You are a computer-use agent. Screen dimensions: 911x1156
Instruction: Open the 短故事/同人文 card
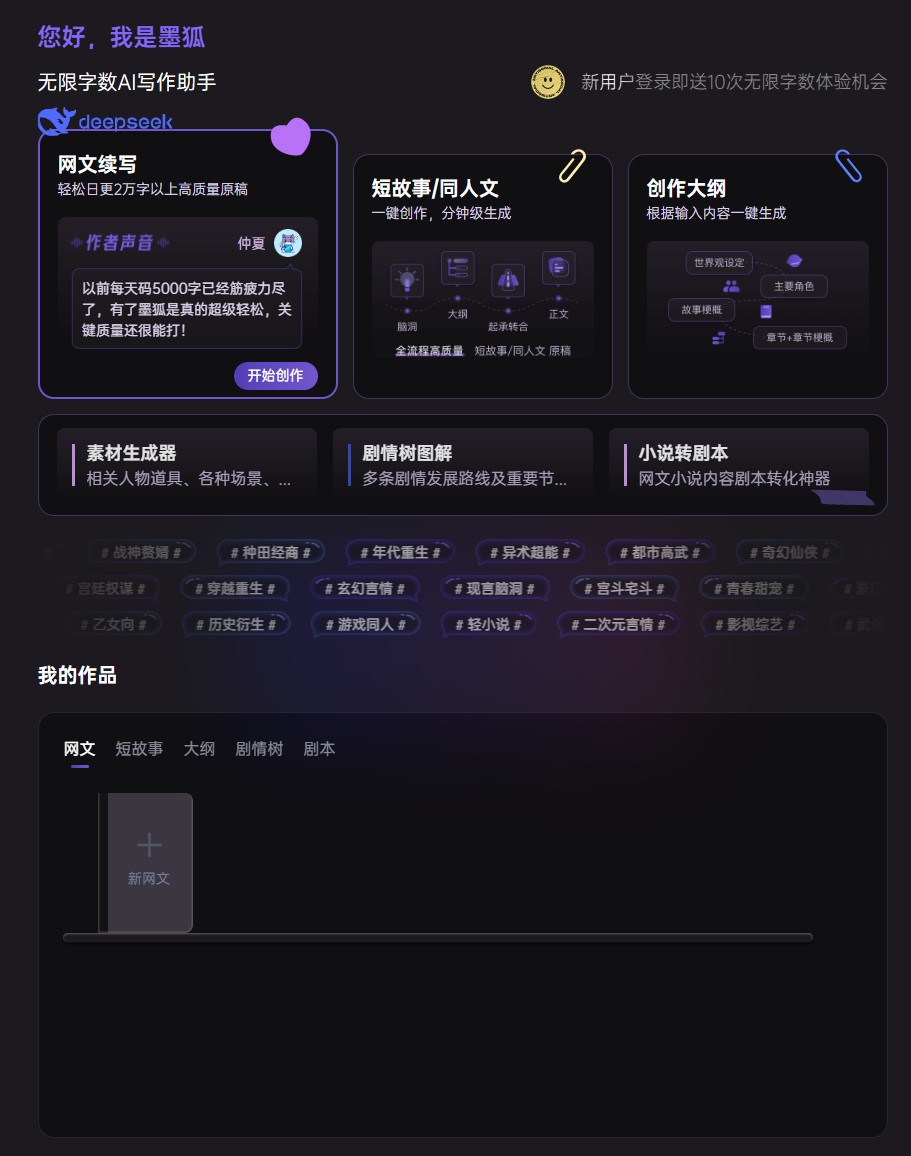tap(482, 276)
